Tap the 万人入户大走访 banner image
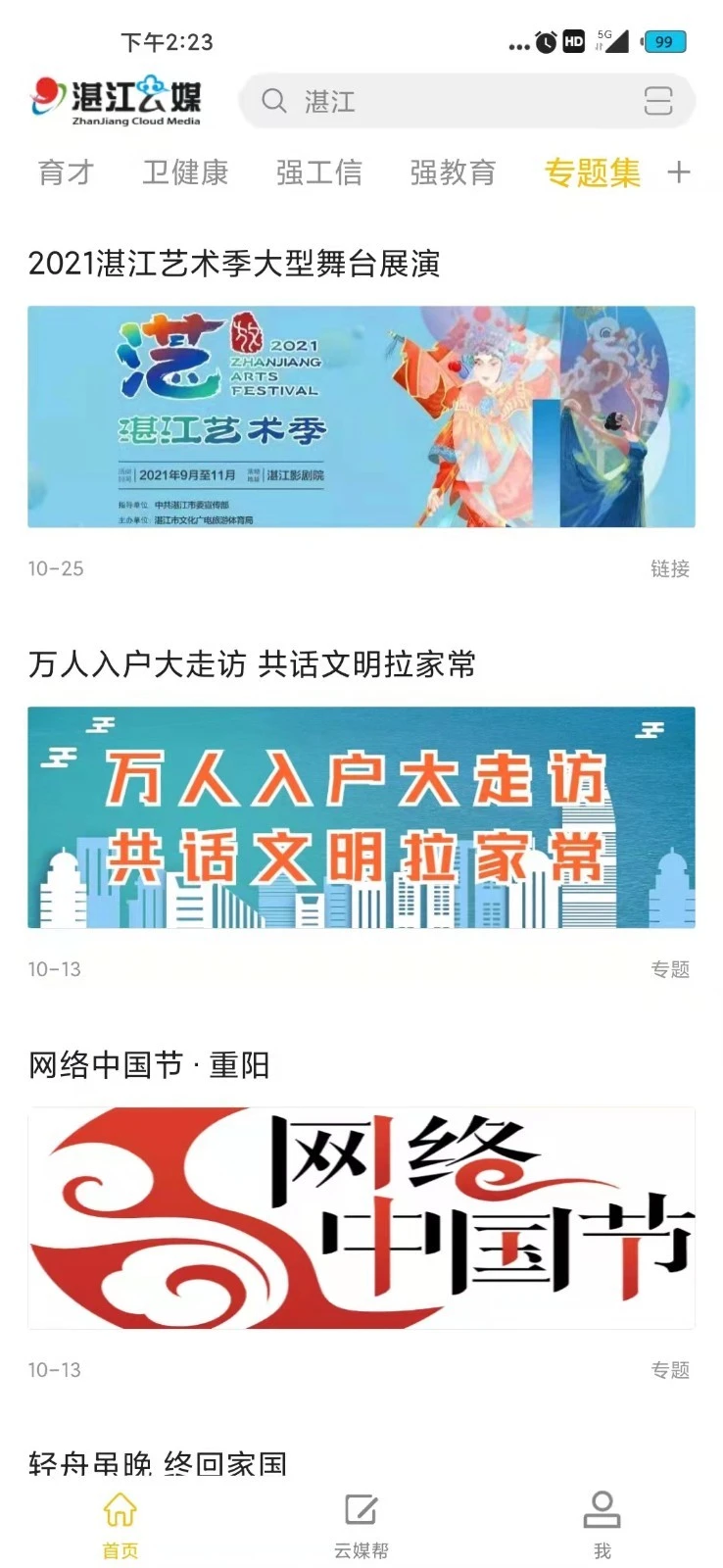 [x=361, y=820]
